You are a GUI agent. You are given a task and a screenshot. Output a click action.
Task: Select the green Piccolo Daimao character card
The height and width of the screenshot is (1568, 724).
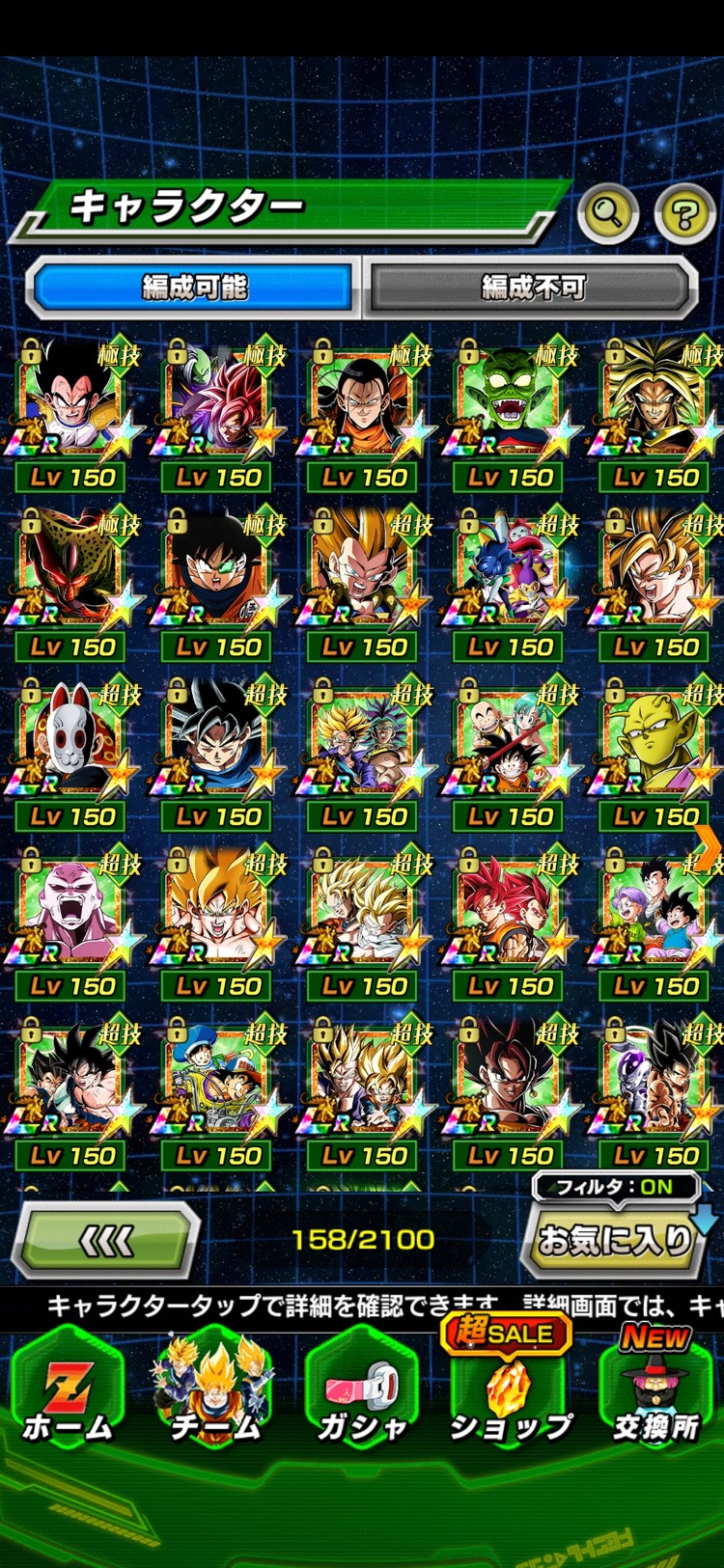510,405
